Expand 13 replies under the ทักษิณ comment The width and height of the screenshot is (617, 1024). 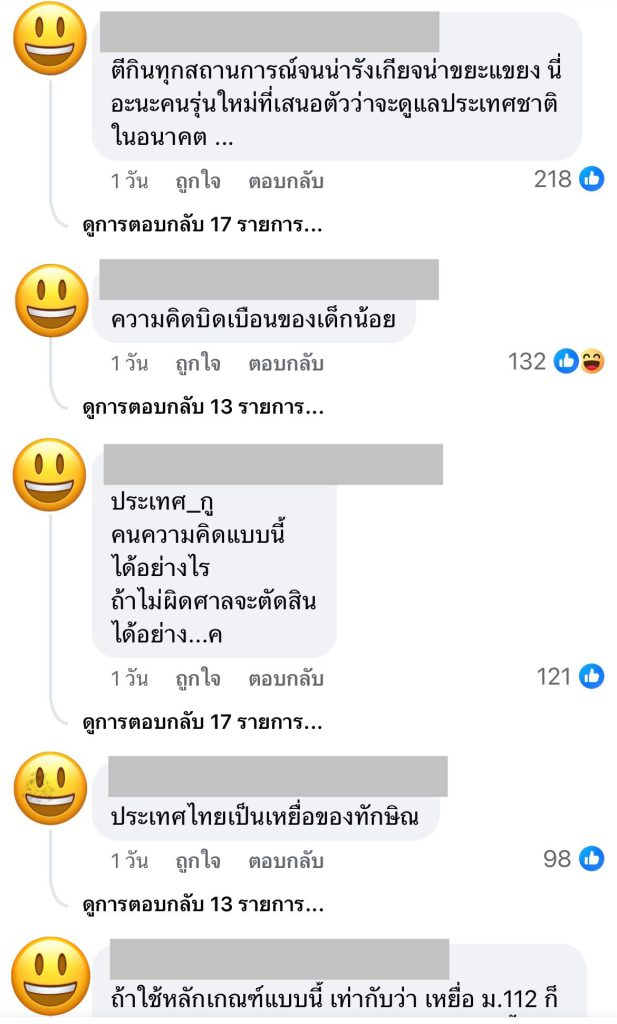point(203,904)
